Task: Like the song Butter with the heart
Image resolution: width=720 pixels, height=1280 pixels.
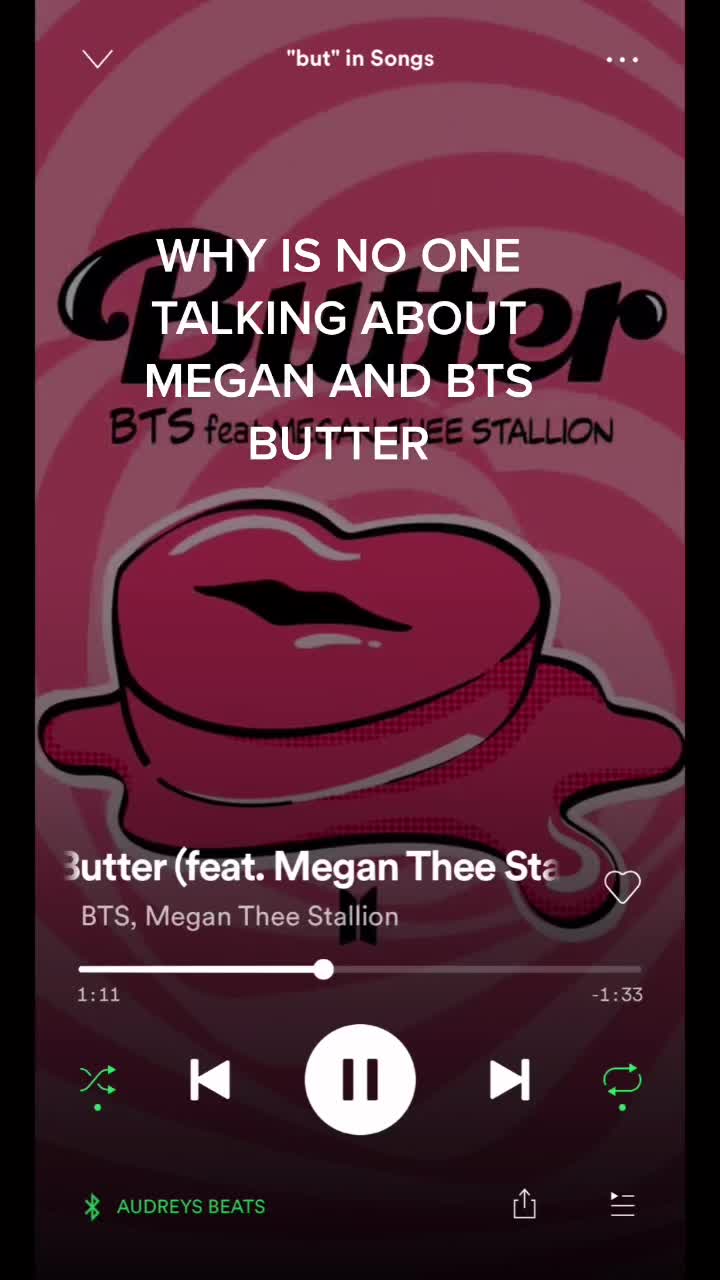Action: click(622, 886)
